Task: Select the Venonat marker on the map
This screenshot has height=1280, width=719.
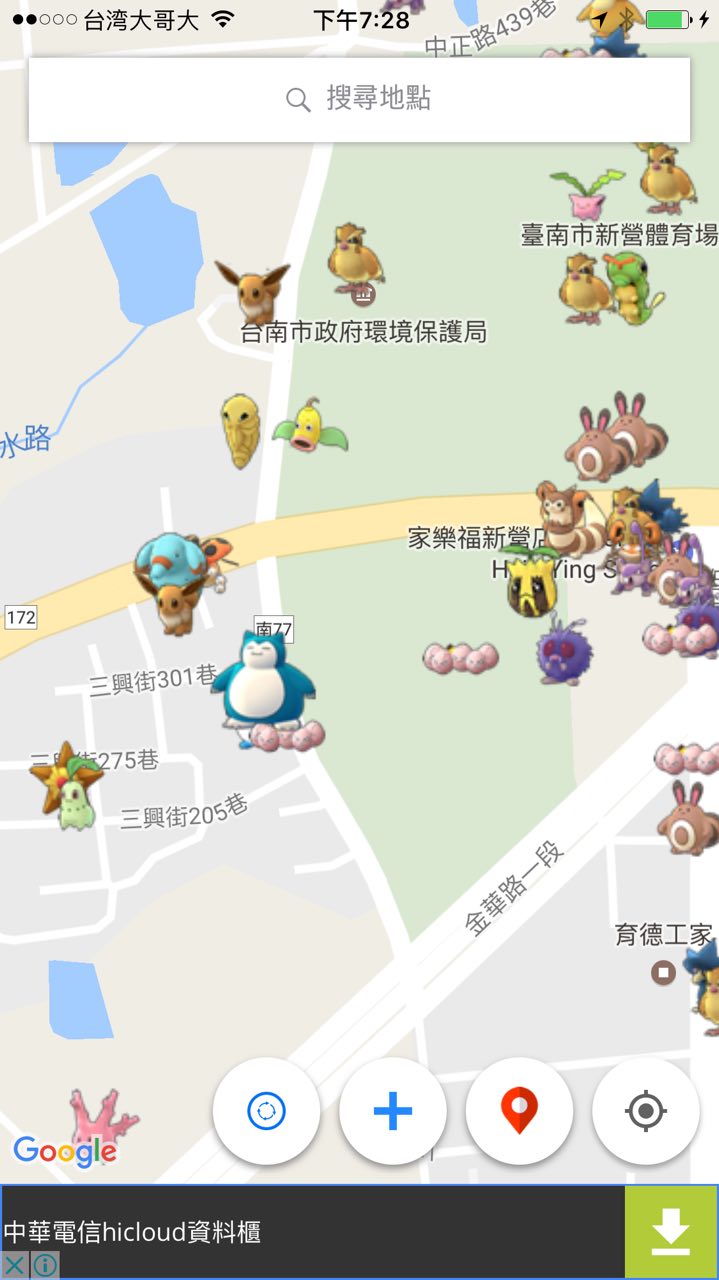Action: (563, 651)
